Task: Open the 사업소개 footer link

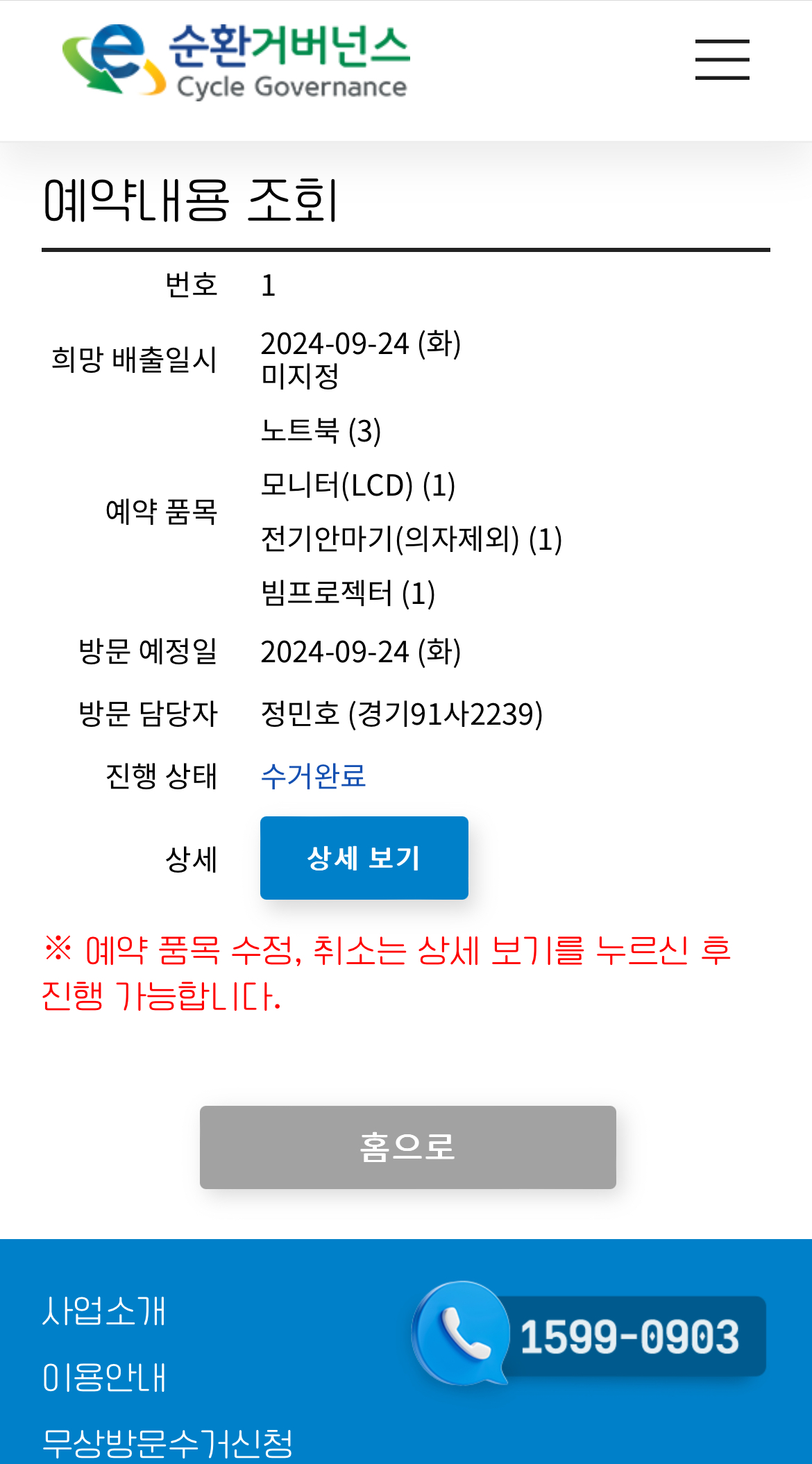Action: pyautogui.click(x=104, y=1311)
